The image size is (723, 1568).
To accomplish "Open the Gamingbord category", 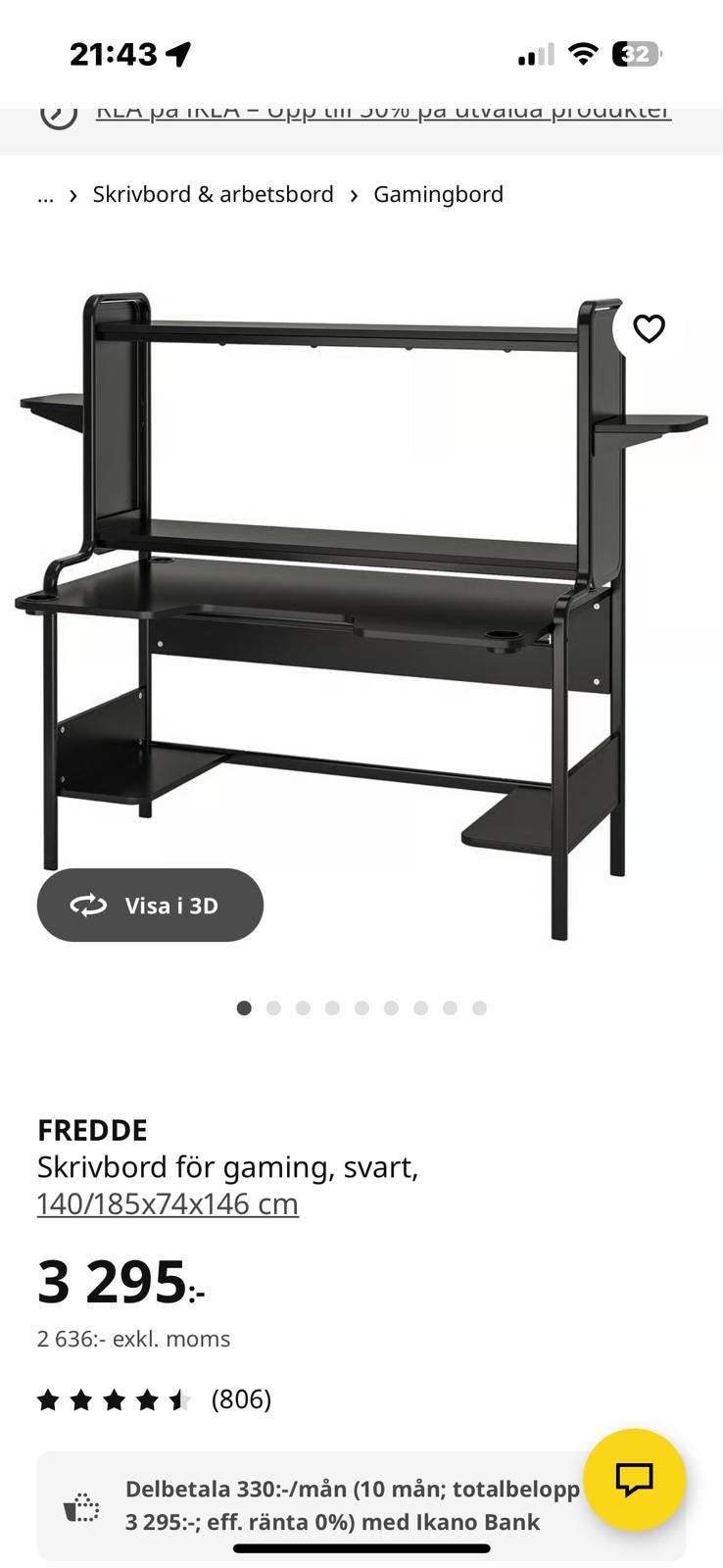I will click(436, 194).
